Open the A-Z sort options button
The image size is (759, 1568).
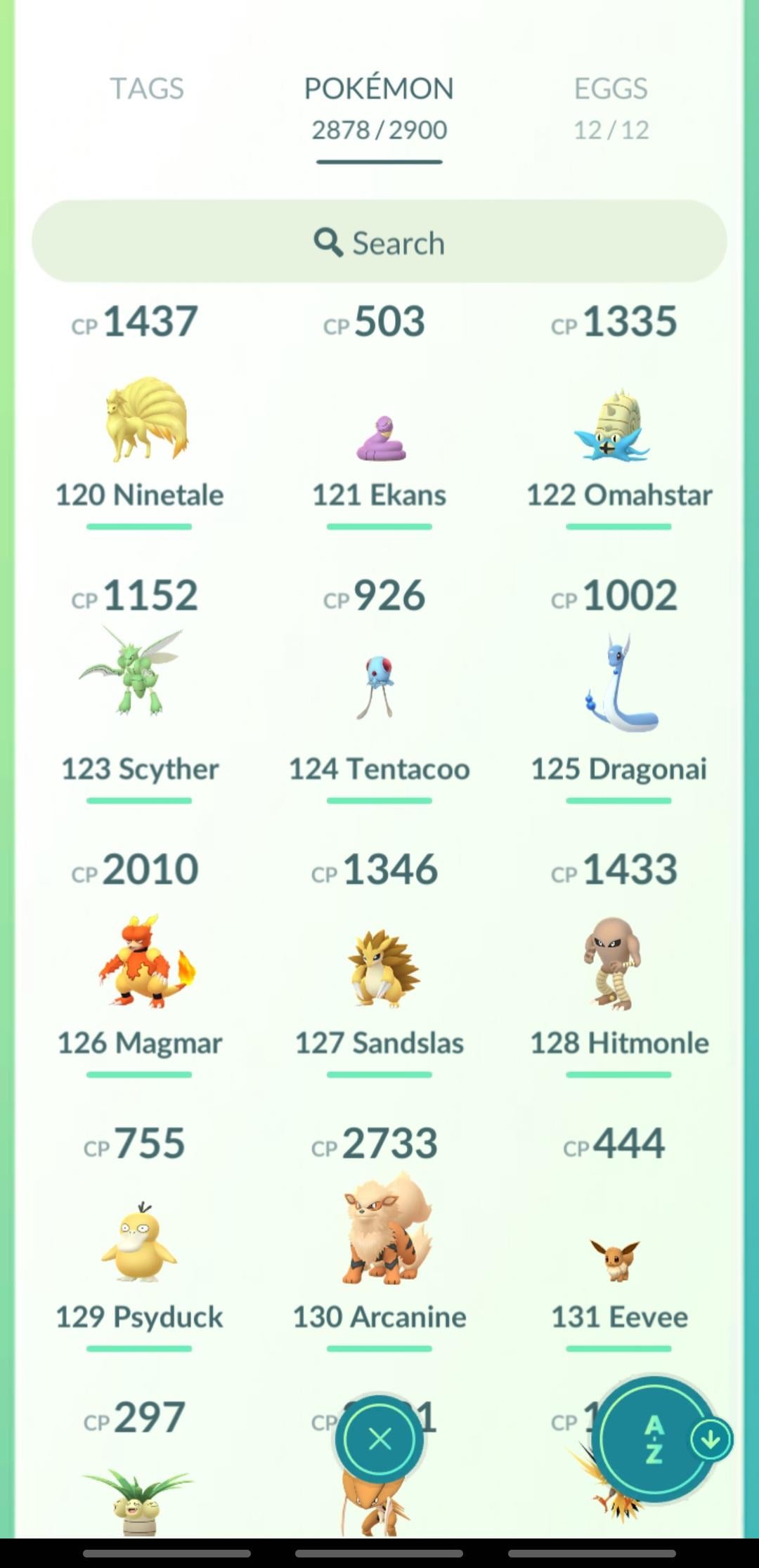[655, 1439]
